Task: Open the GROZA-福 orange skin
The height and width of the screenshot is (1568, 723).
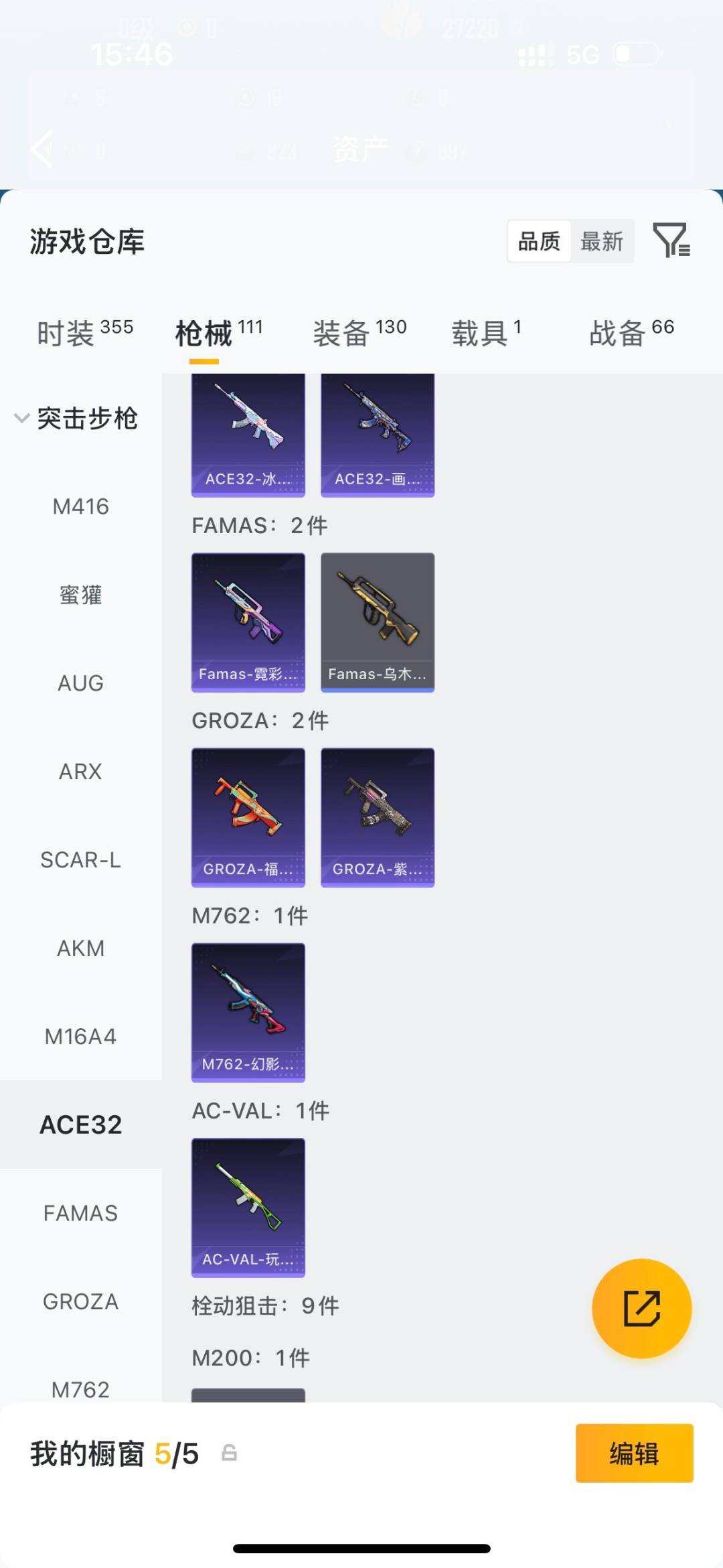Action: 248,816
